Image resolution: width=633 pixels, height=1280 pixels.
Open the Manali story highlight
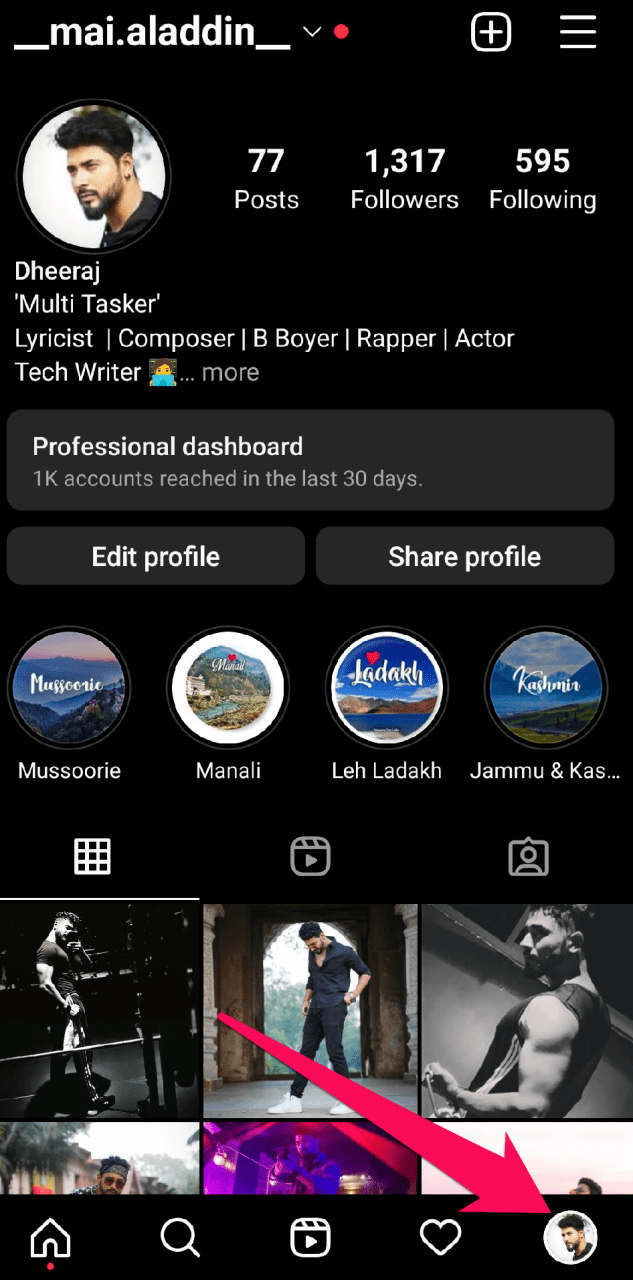click(x=228, y=688)
